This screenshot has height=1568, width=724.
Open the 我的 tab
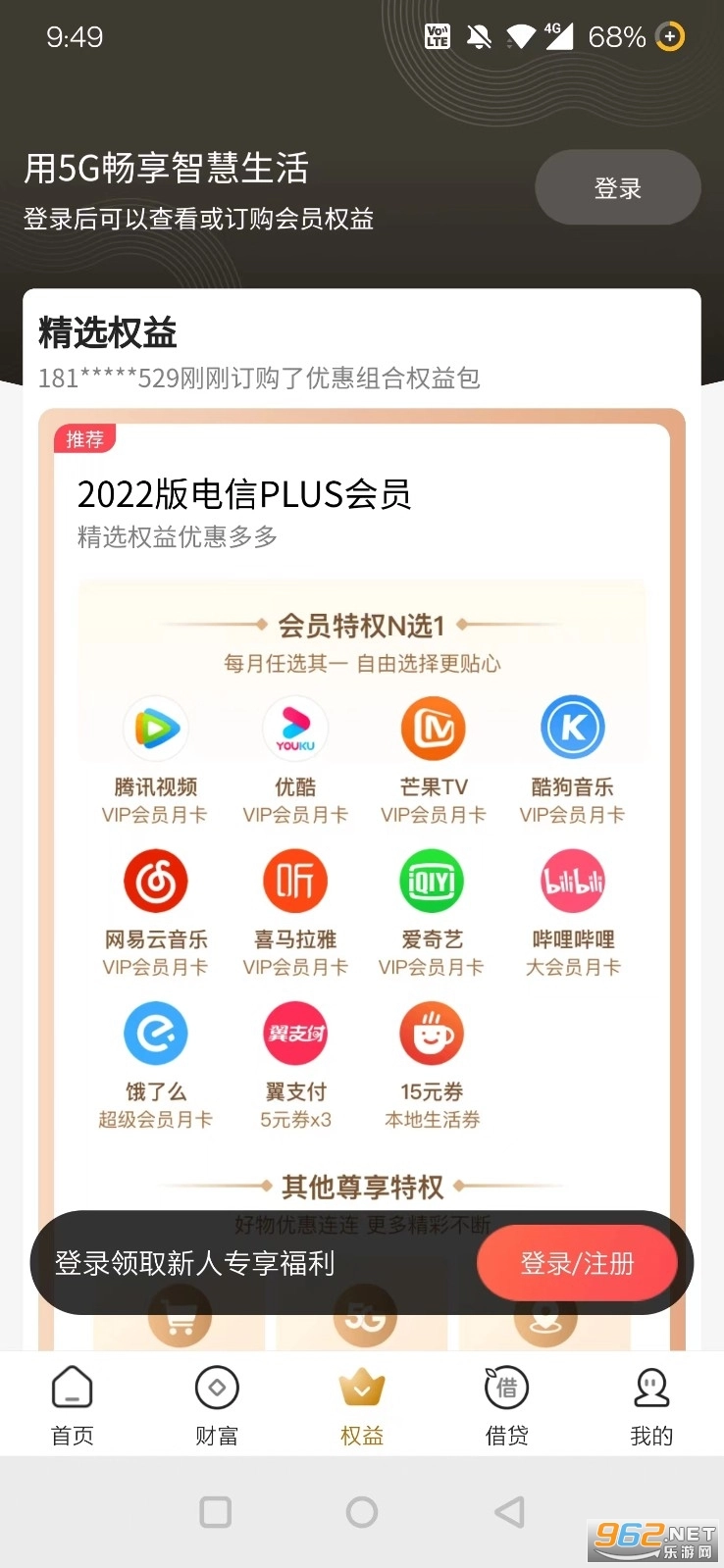pos(651,1405)
